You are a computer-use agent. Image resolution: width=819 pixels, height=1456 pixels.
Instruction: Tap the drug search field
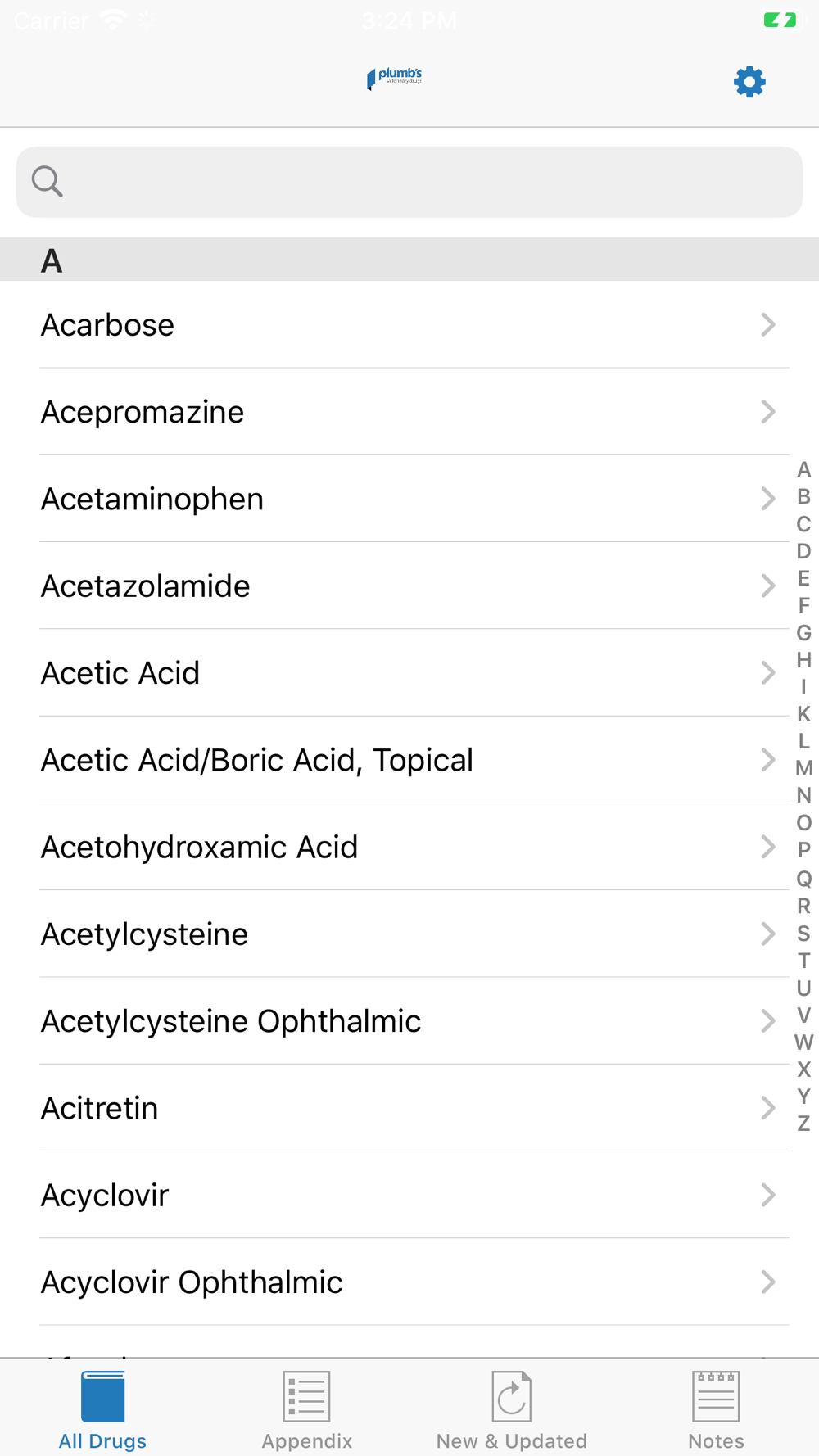click(409, 182)
